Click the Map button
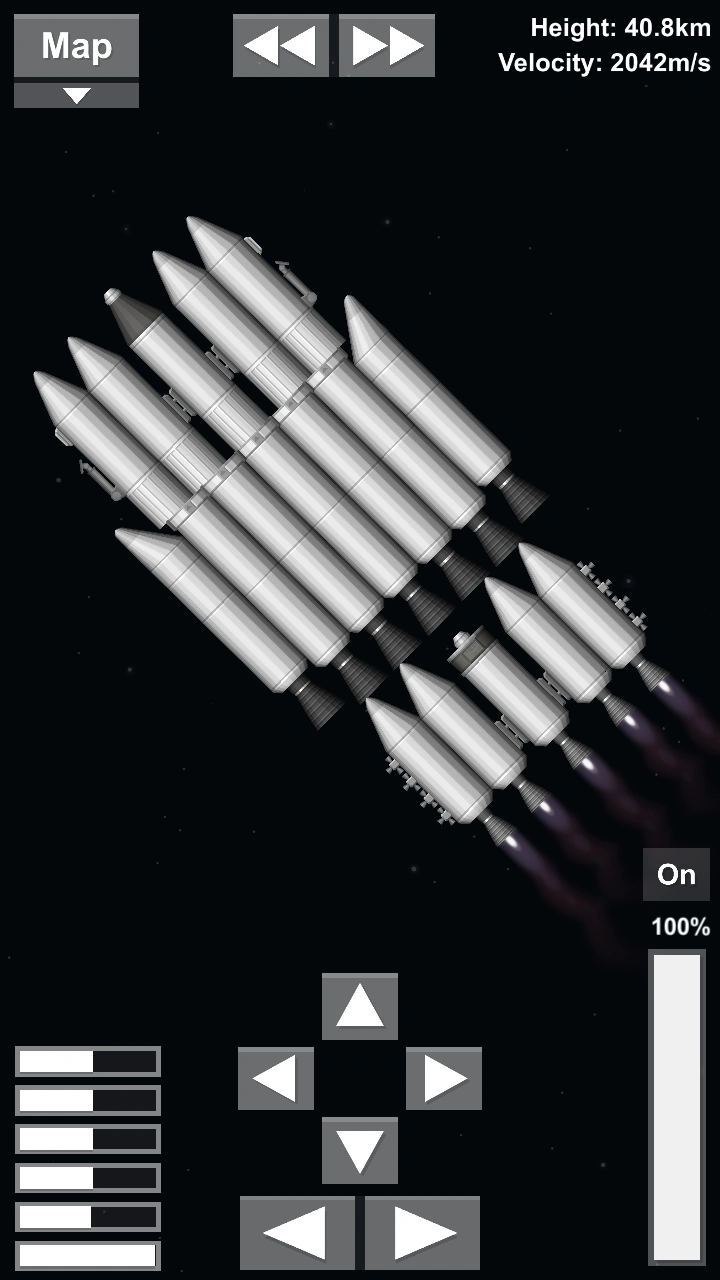 [x=75, y=46]
